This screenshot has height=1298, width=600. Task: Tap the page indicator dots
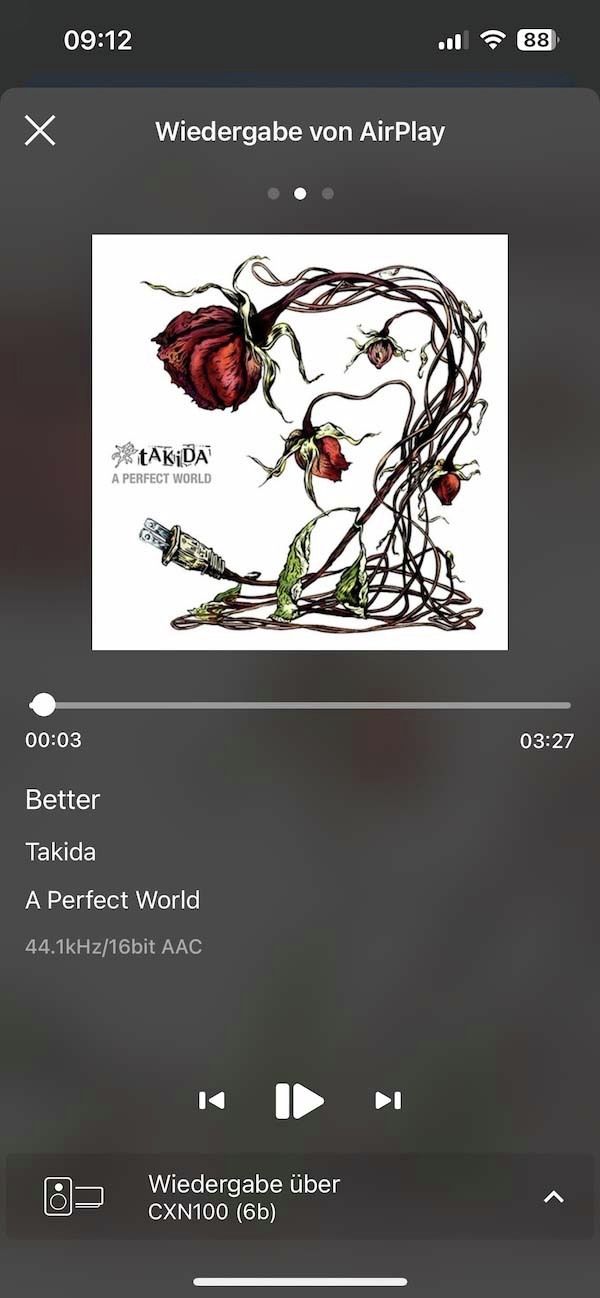point(300,193)
